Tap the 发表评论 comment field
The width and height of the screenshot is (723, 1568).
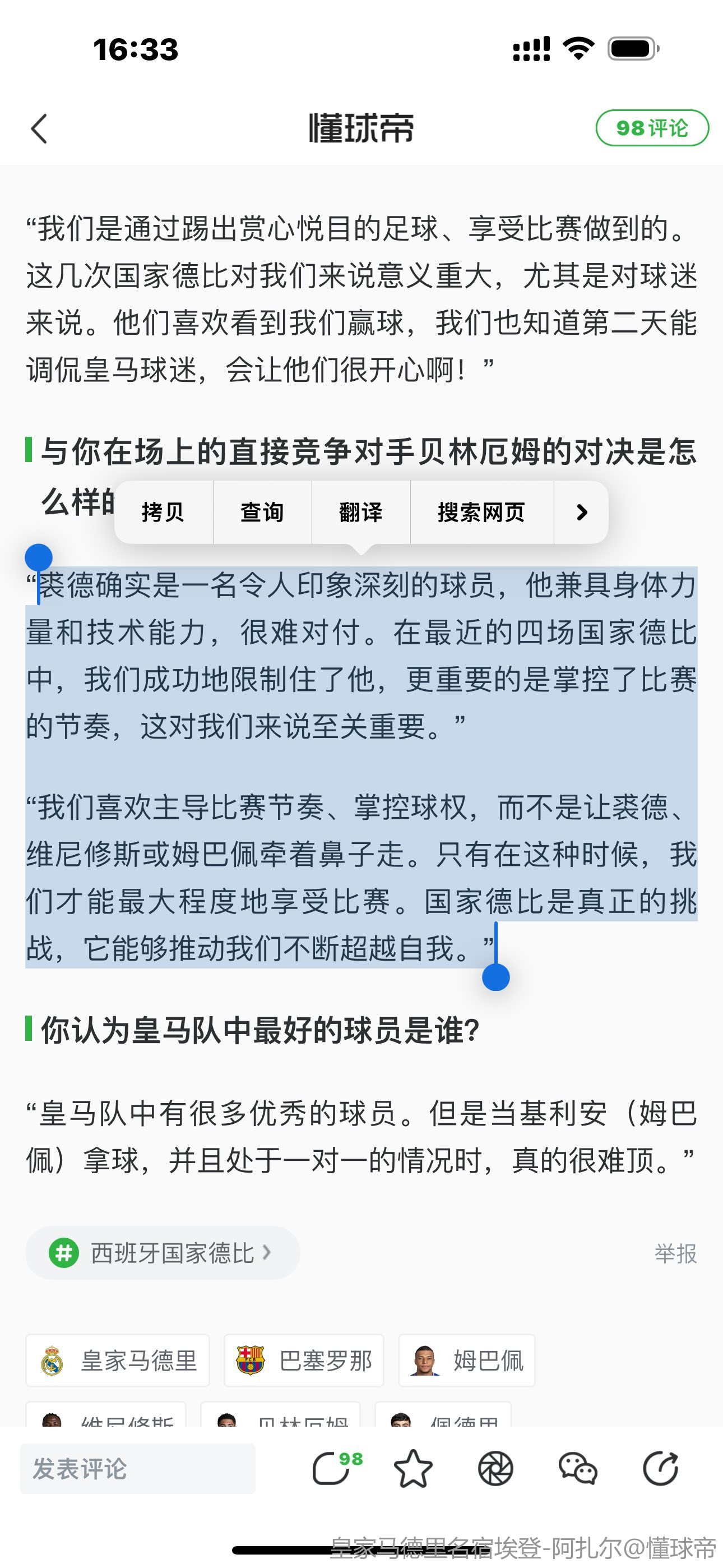137,1469
